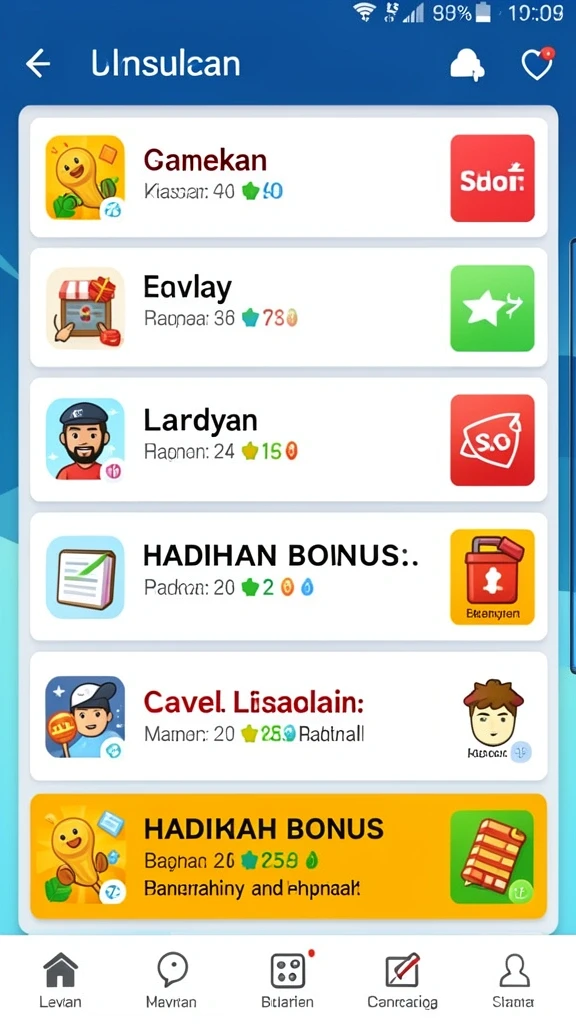Open the cloud icon in the header
Screen dimensions: 576x1024
click(468, 65)
